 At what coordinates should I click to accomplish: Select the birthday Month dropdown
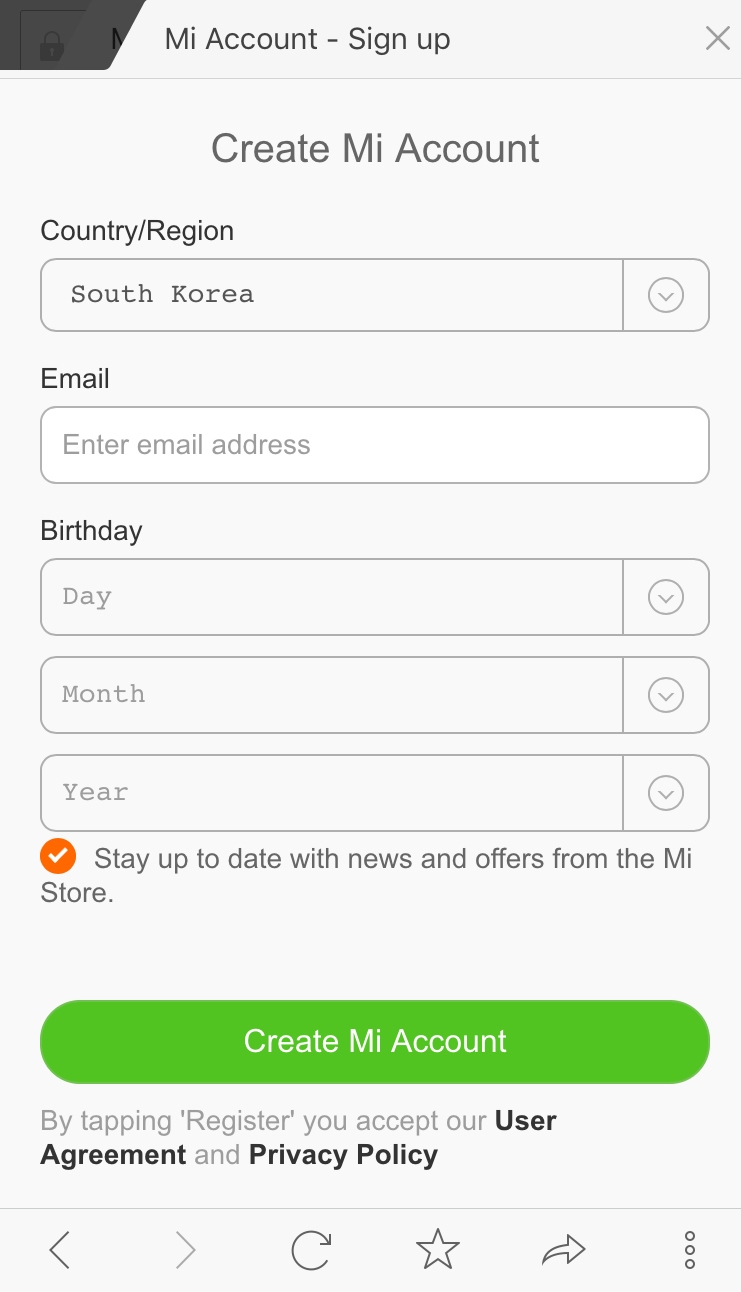coord(375,695)
